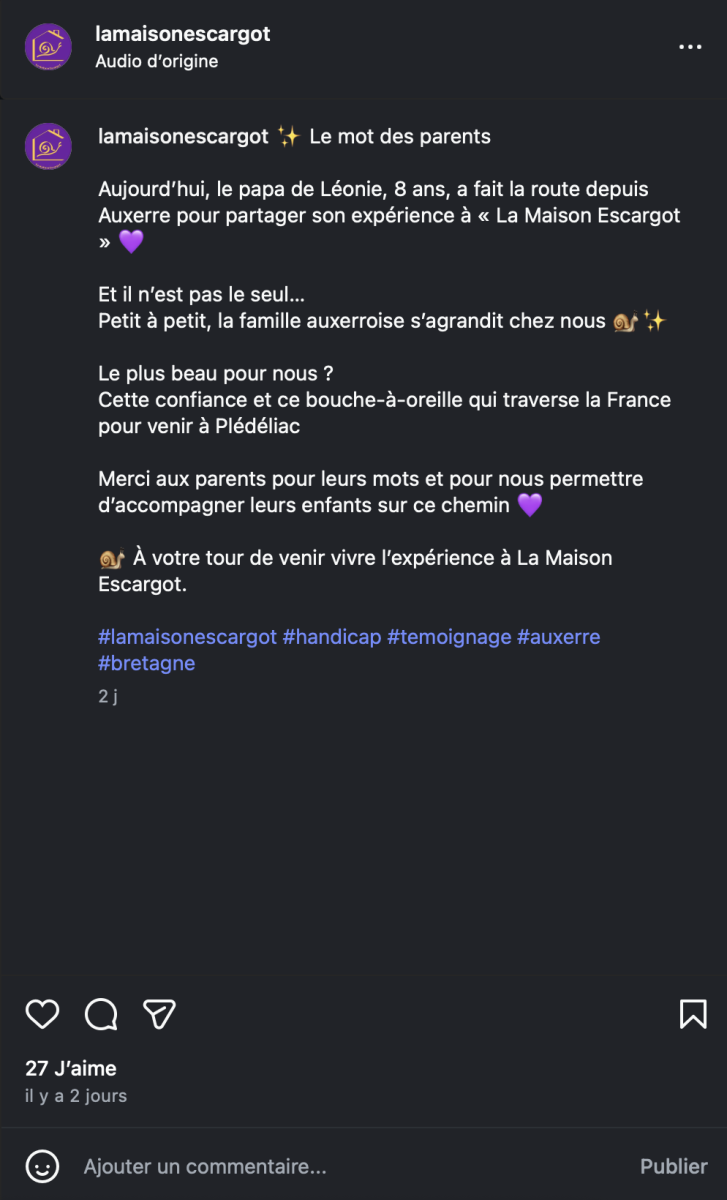Open the #lamaisonescargot hashtag

click(x=187, y=637)
